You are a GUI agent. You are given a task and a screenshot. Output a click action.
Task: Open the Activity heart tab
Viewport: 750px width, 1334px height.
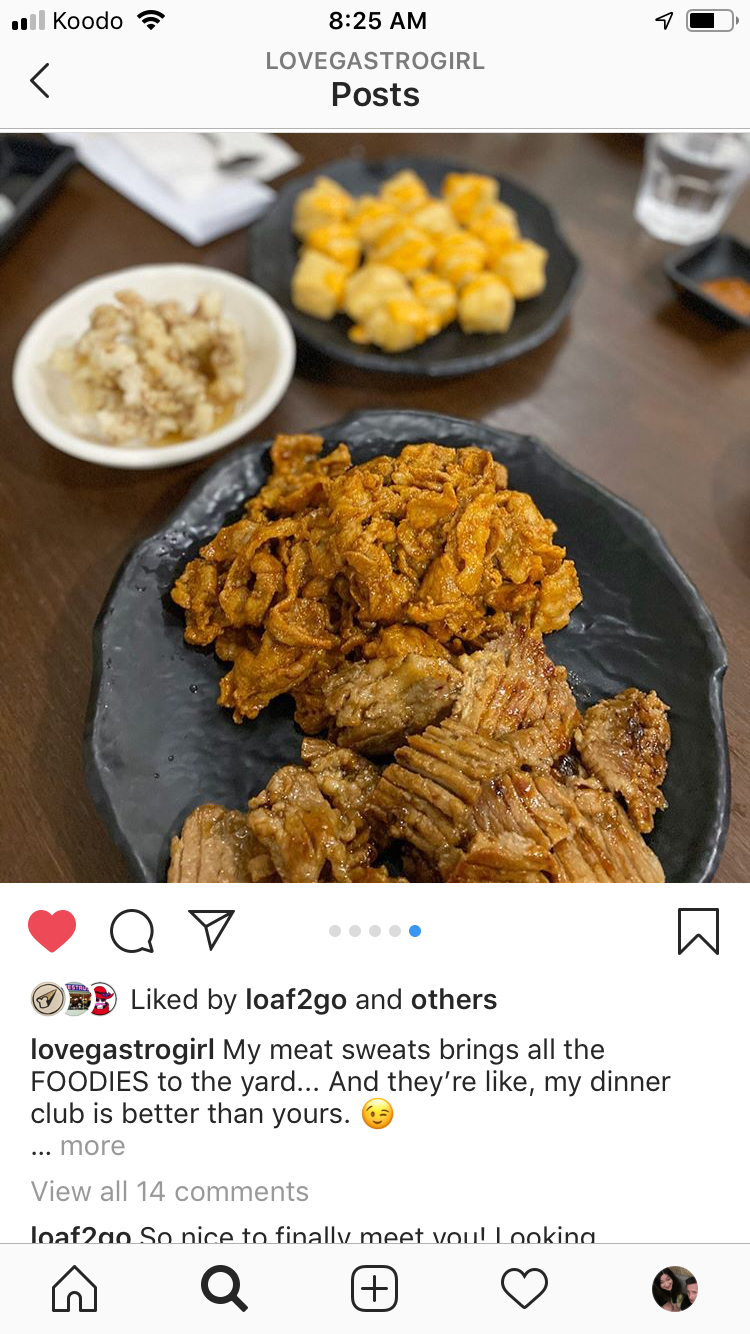[524, 1289]
